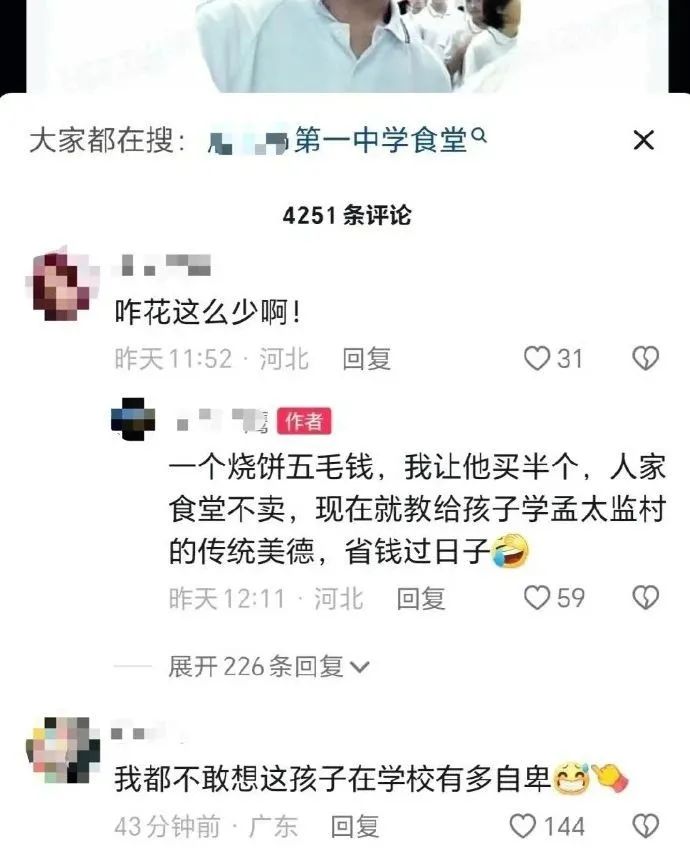
Task: Reply to the comment 咋花这么少啊
Action: [366, 359]
